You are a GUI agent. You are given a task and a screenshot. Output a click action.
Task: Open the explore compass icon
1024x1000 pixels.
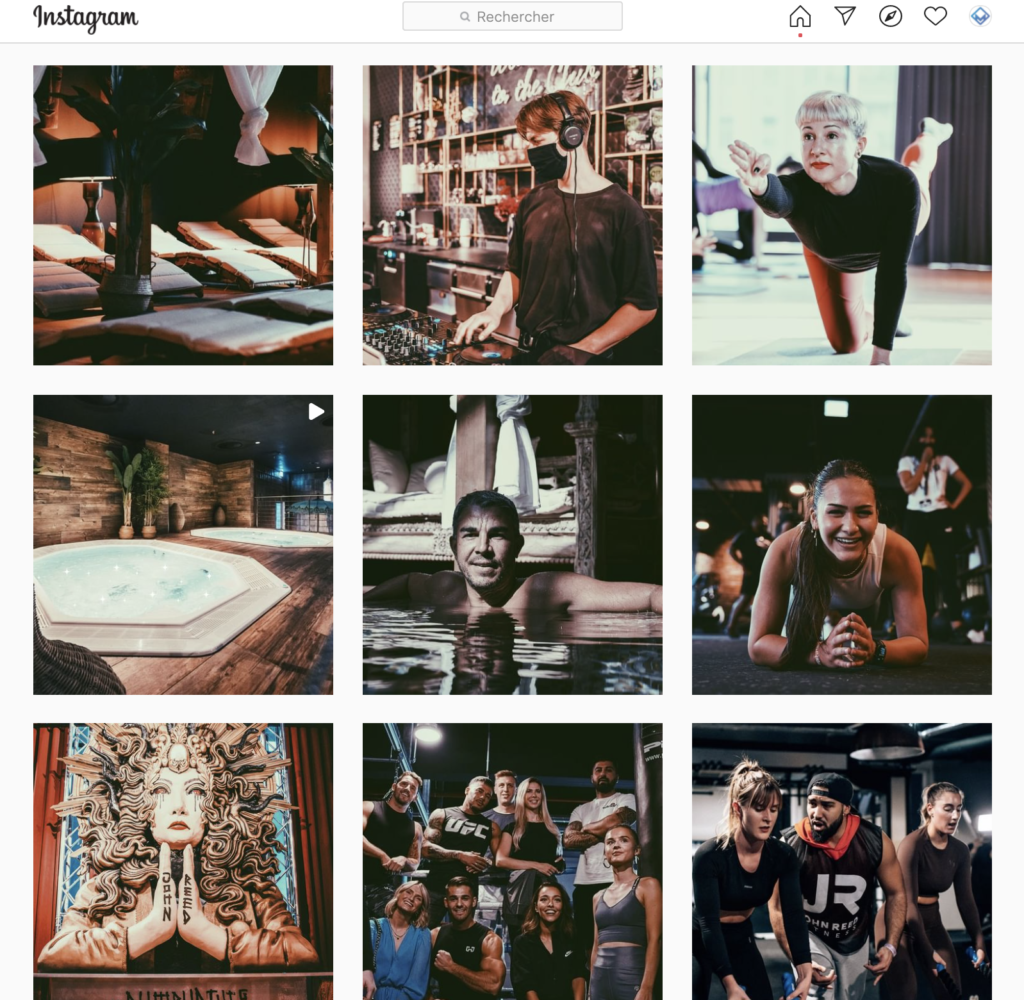click(x=890, y=16)
